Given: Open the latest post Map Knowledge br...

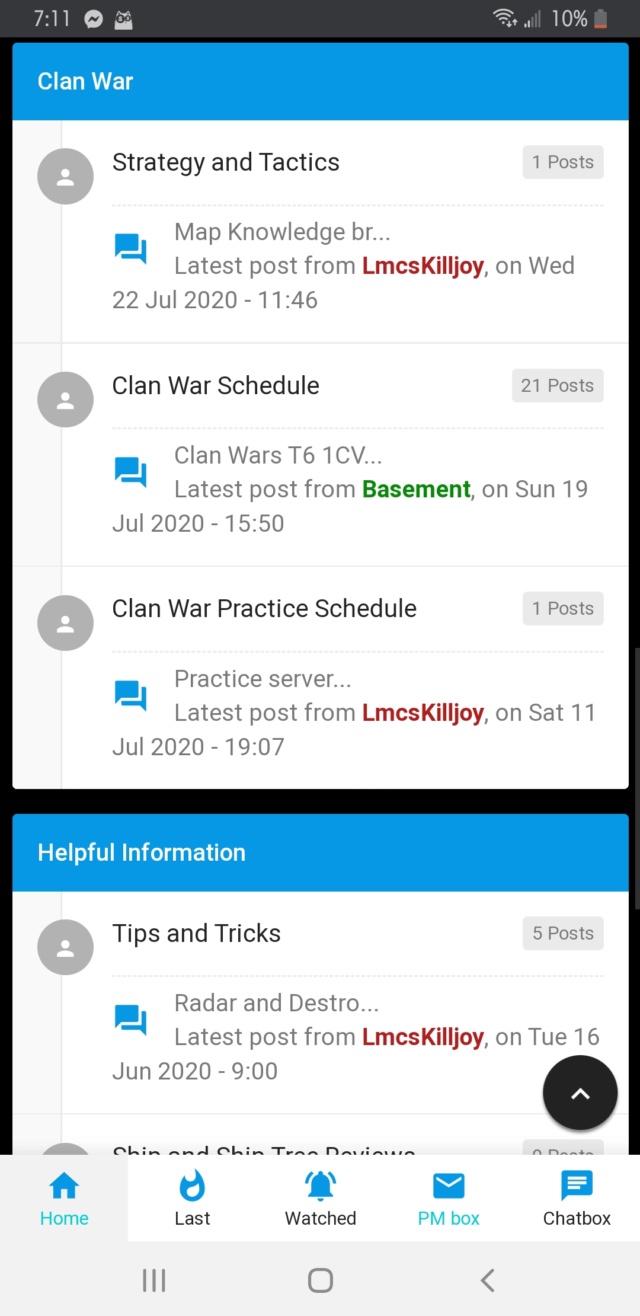Looking at the screenshot, I should click(282, 232).
